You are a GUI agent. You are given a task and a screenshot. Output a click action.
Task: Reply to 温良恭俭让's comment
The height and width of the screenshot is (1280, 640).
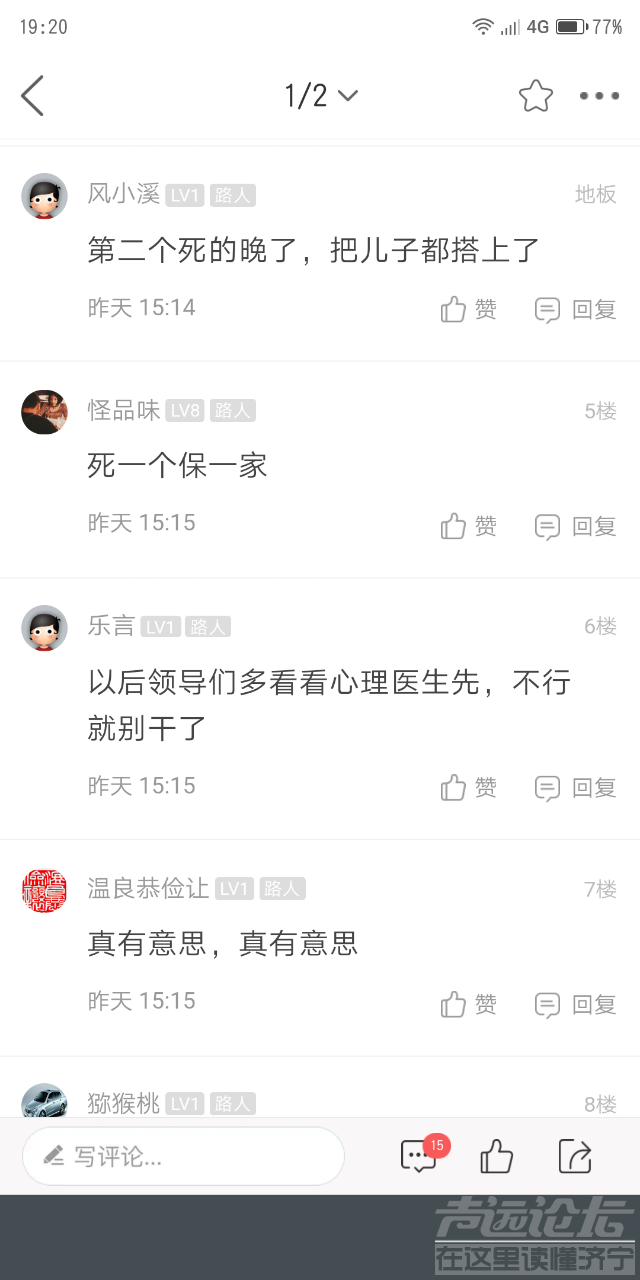(575, 1004)
